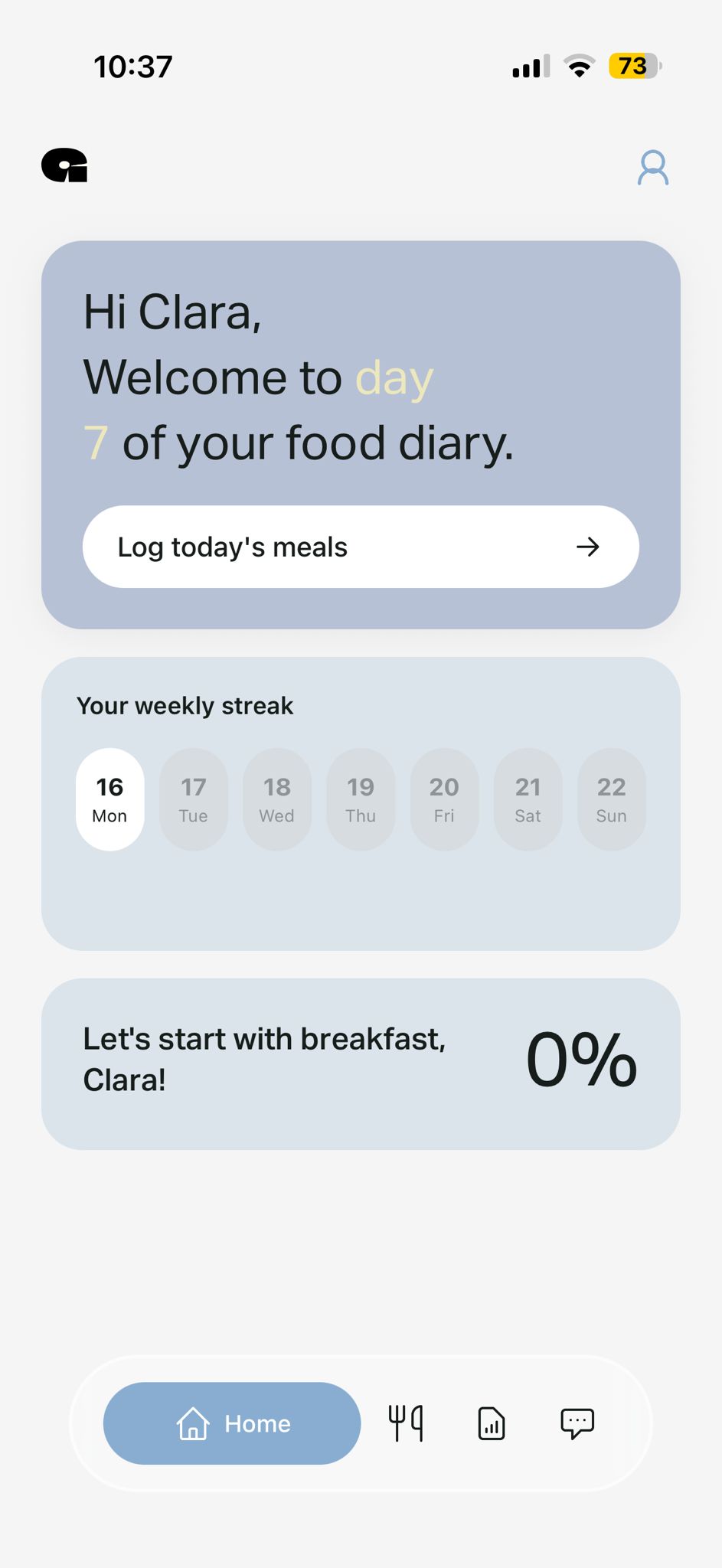Open the reports chart tab
Image resolution: width=722 pixels, height=1568 pixels.
click(x=492, y=1423)
